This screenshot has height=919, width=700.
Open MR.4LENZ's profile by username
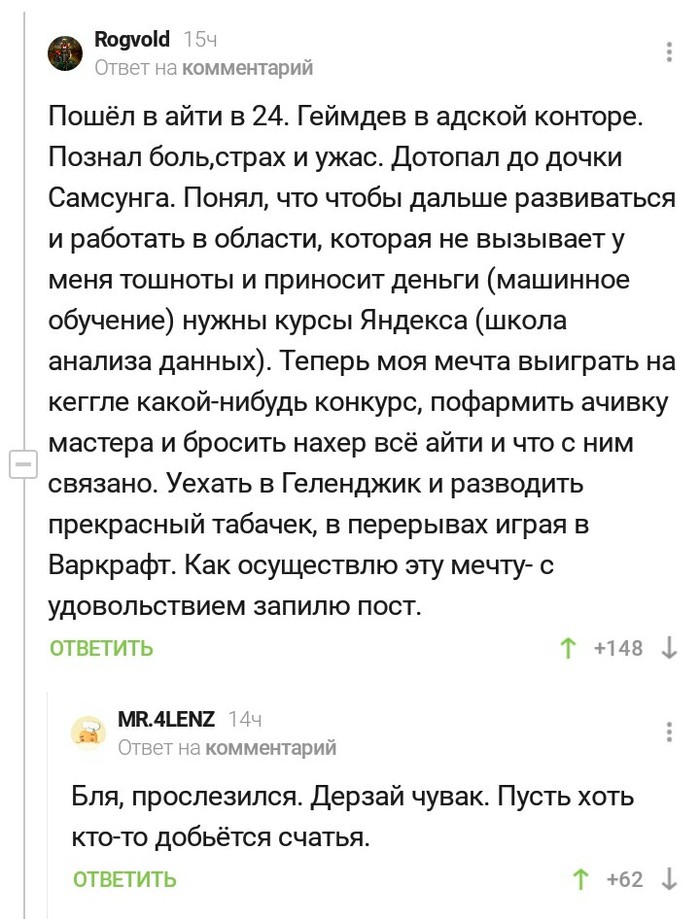click(x=166, y=720)
